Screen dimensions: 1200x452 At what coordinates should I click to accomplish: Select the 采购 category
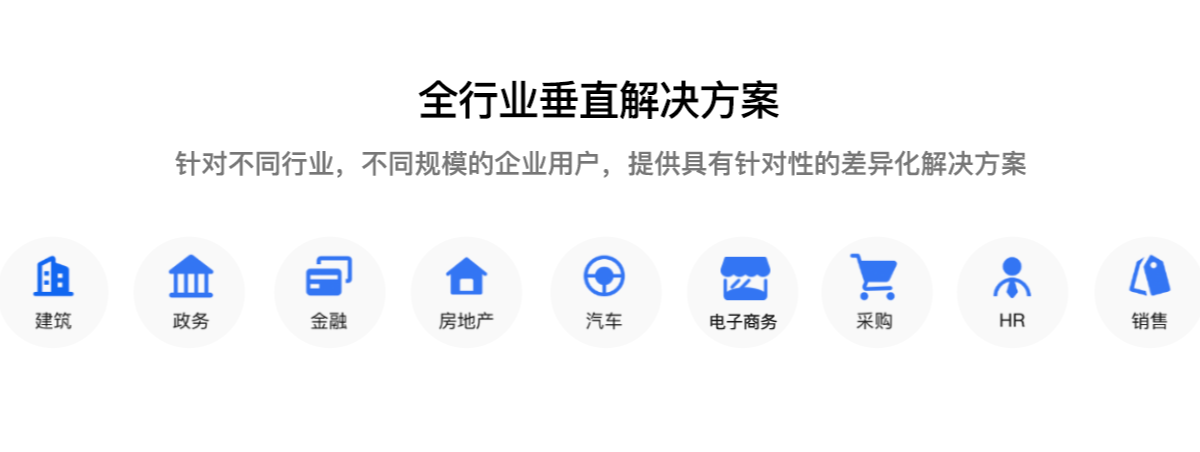pyautogui.click(x=875, y=291)
